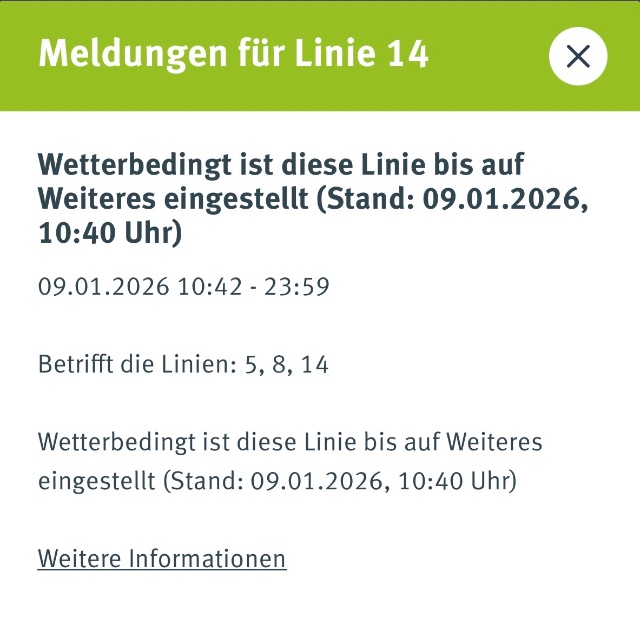Close the Meldungen für Linie 14 dialog
The height and width of the screenshot is (638, 640).
tap(578, 56)
